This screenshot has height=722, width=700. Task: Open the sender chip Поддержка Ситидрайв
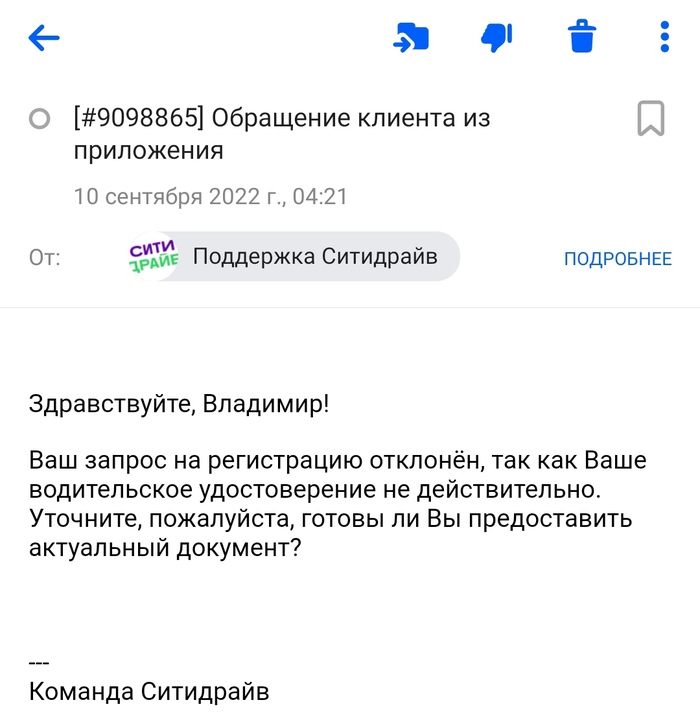[290, 257]
